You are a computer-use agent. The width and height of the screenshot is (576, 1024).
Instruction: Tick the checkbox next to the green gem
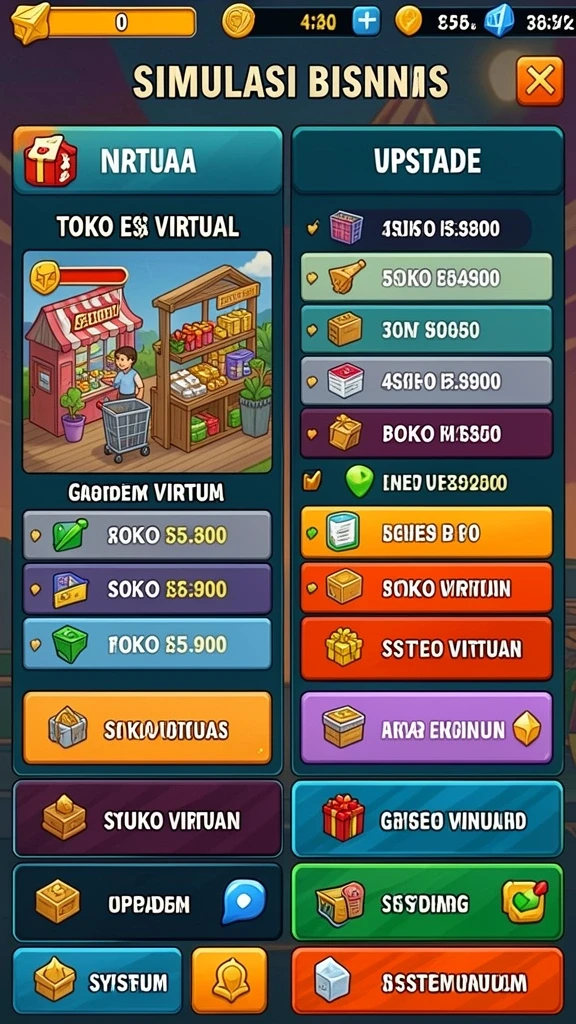click(312, 482)
